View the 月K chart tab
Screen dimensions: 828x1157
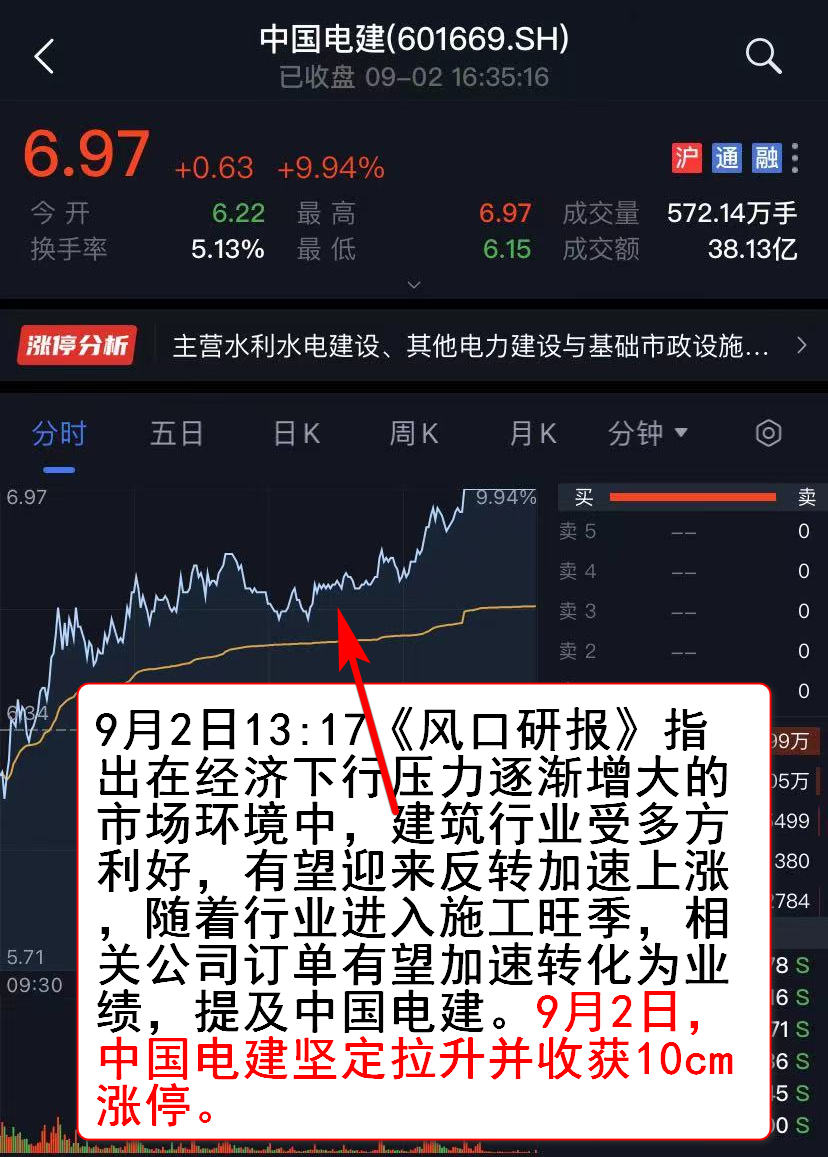click(x=532, y=433)
